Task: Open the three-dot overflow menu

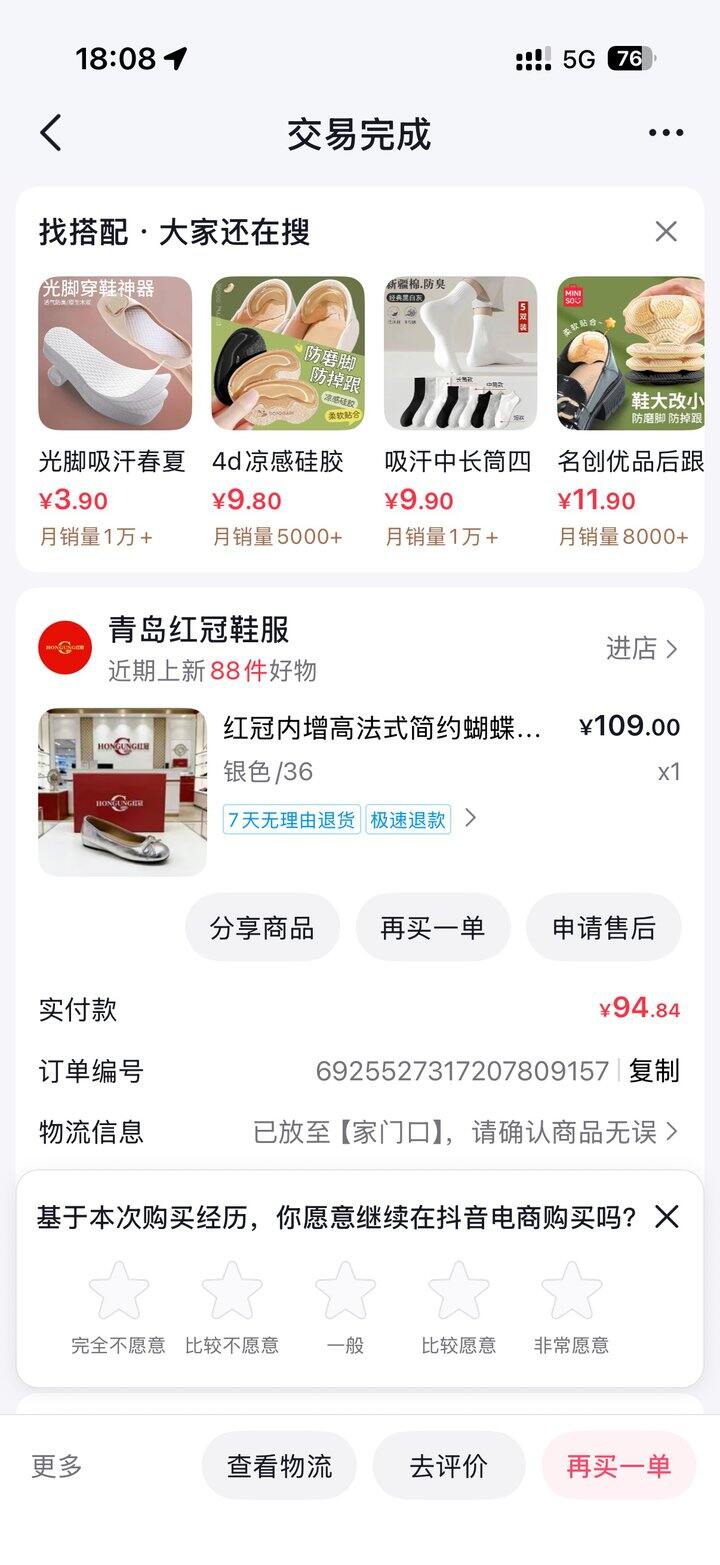Action: pyautogui.click(x=666, y=133)
